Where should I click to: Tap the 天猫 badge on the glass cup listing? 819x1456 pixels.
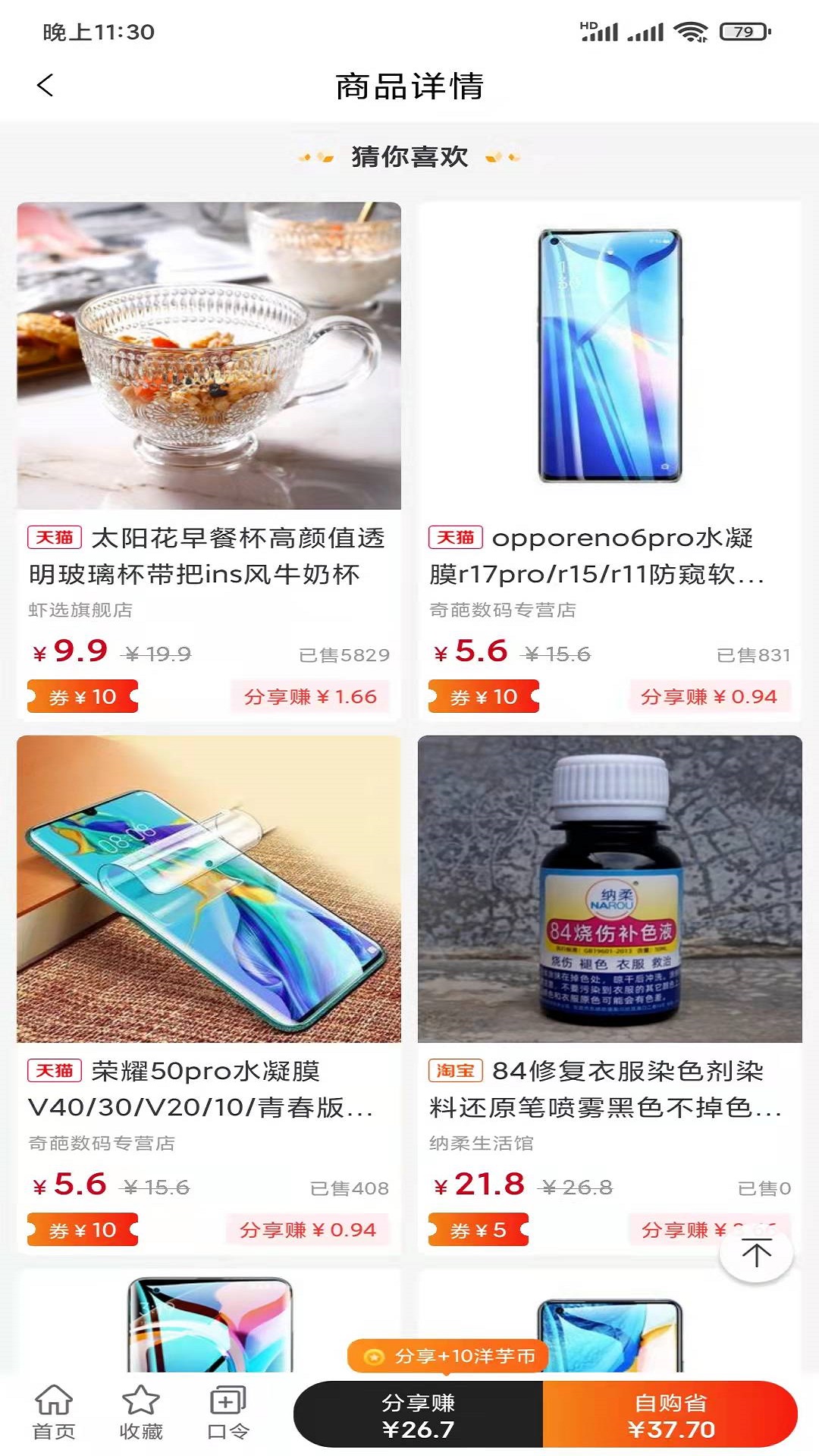[55, 538]
